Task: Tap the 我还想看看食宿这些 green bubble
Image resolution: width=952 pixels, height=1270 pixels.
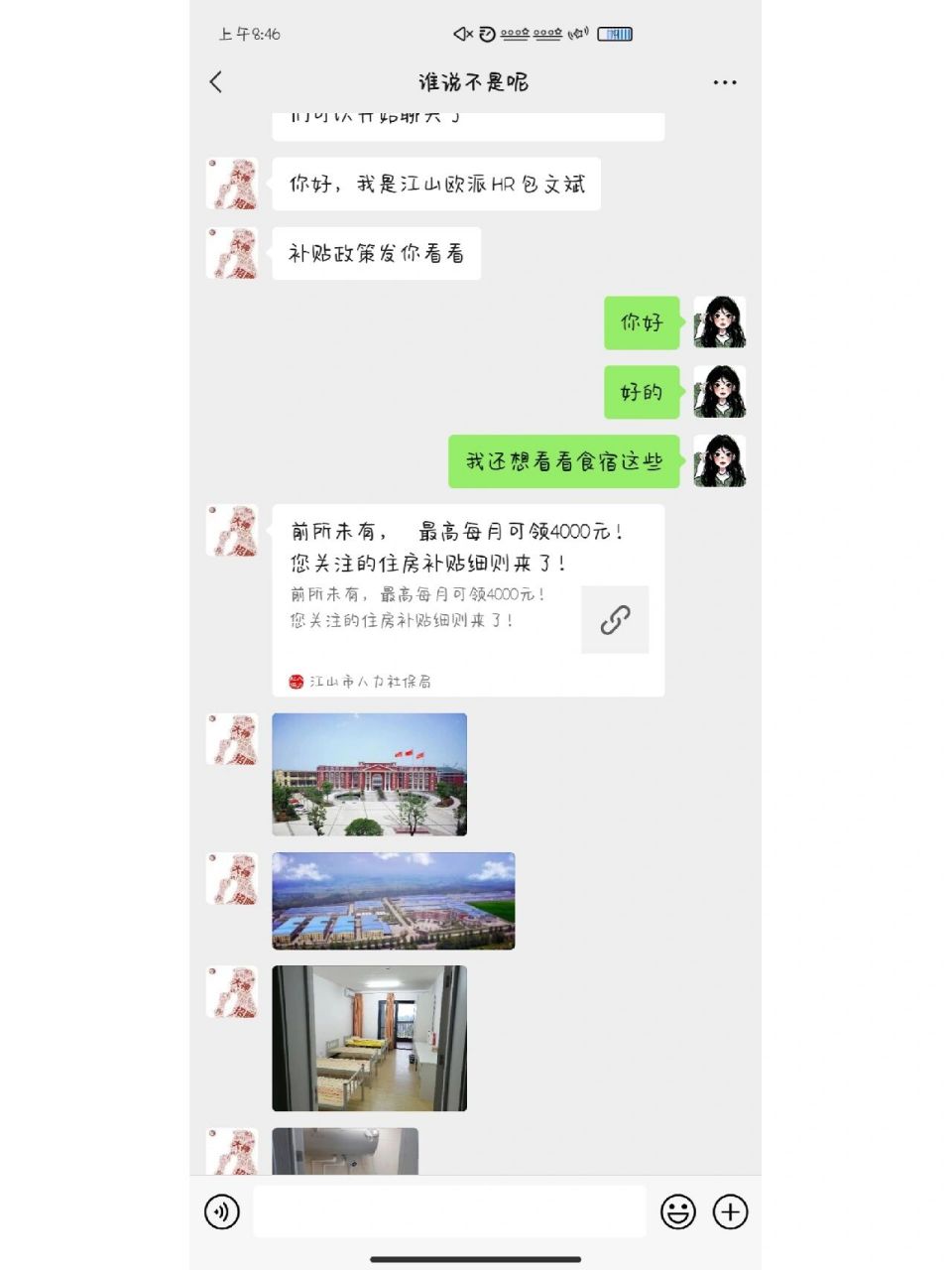Action: [563, 461]
